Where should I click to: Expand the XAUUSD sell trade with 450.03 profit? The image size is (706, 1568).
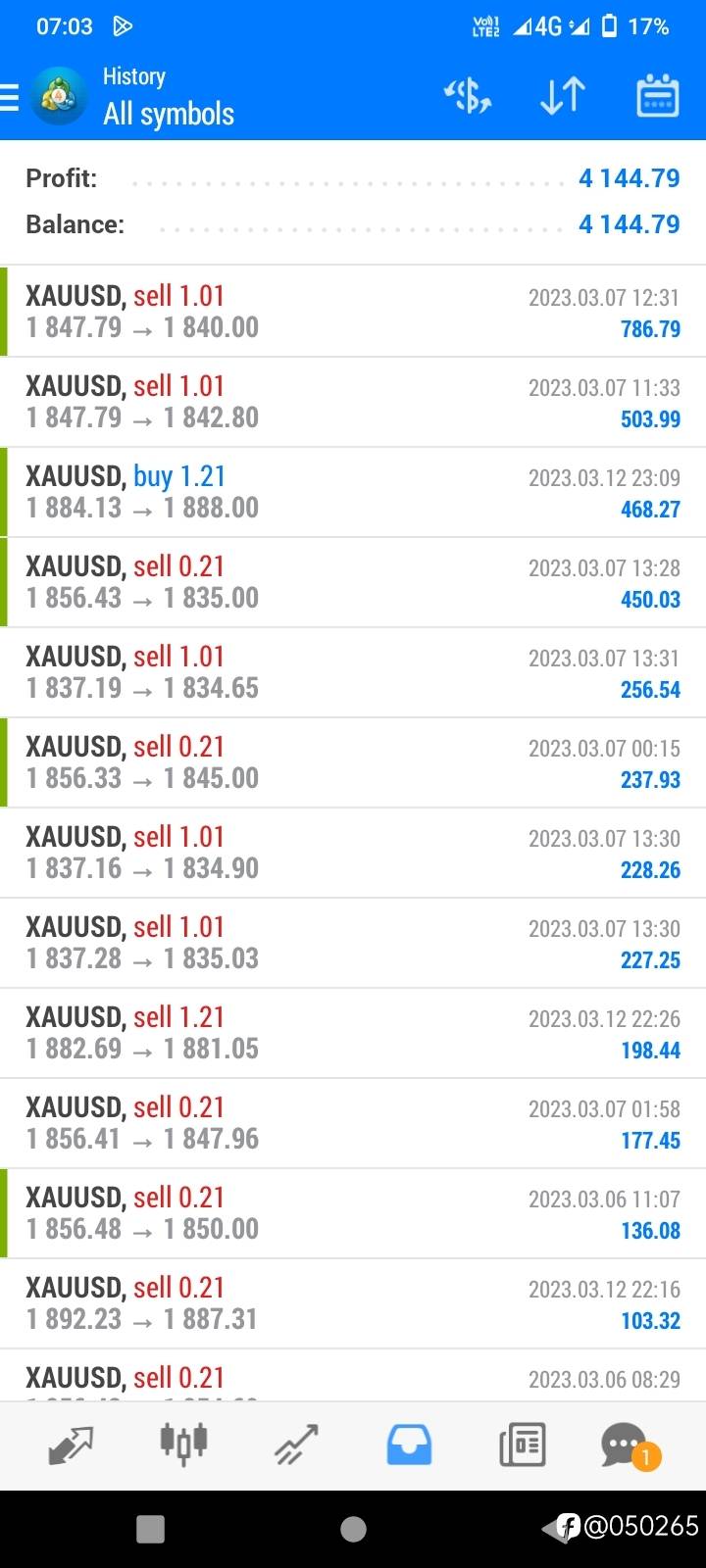point(353,582)
